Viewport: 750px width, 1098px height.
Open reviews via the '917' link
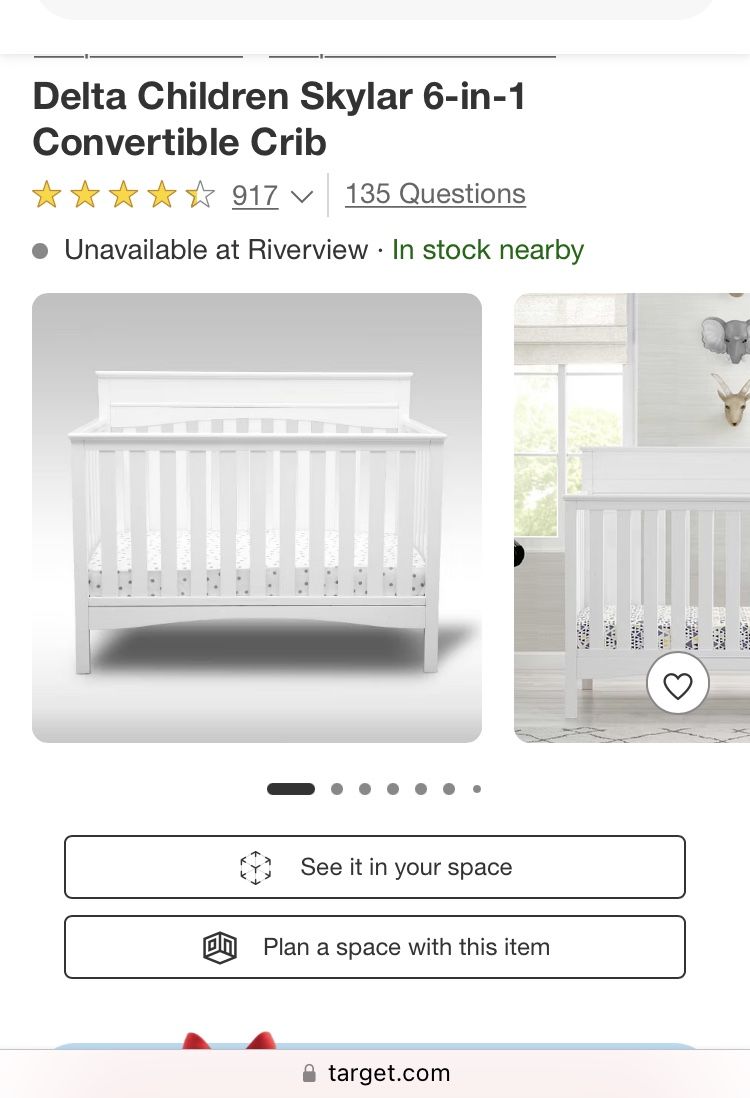pyautogui.click(x=255, y=195)
